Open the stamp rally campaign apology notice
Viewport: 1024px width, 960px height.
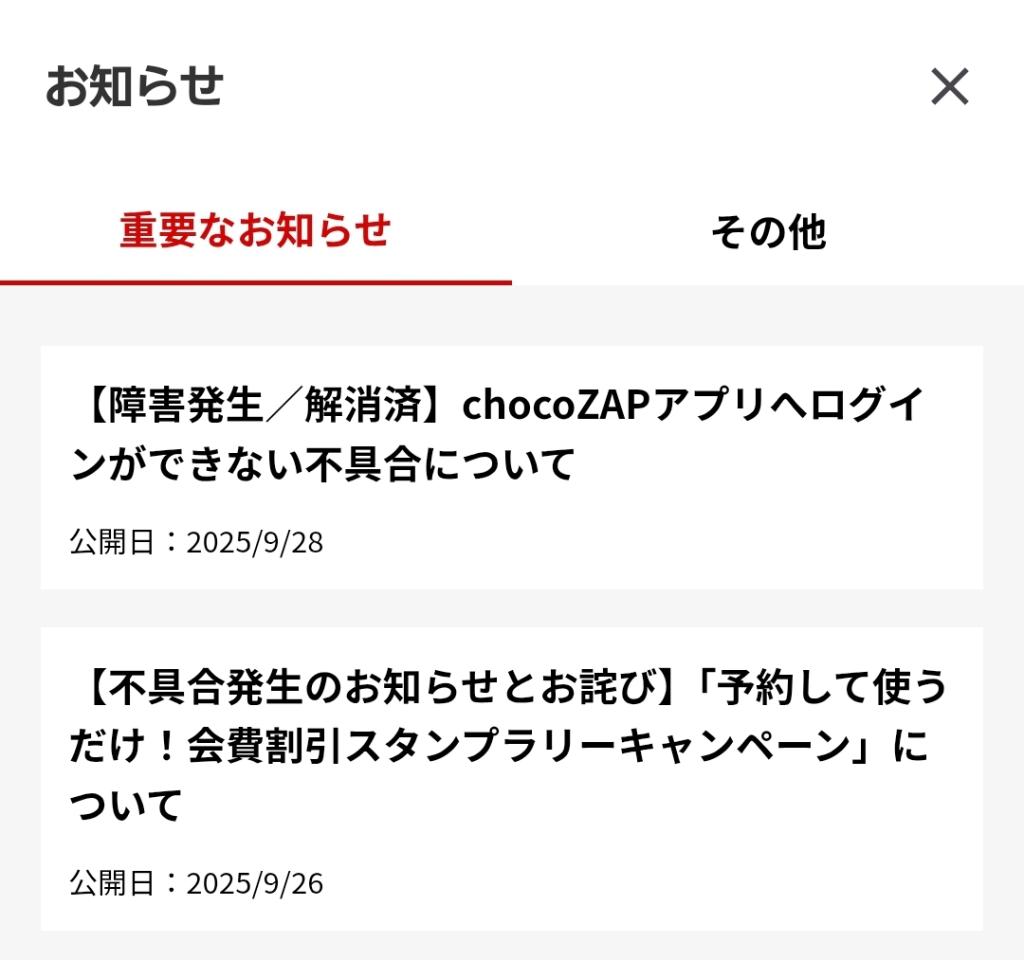(x=511, y=777)
